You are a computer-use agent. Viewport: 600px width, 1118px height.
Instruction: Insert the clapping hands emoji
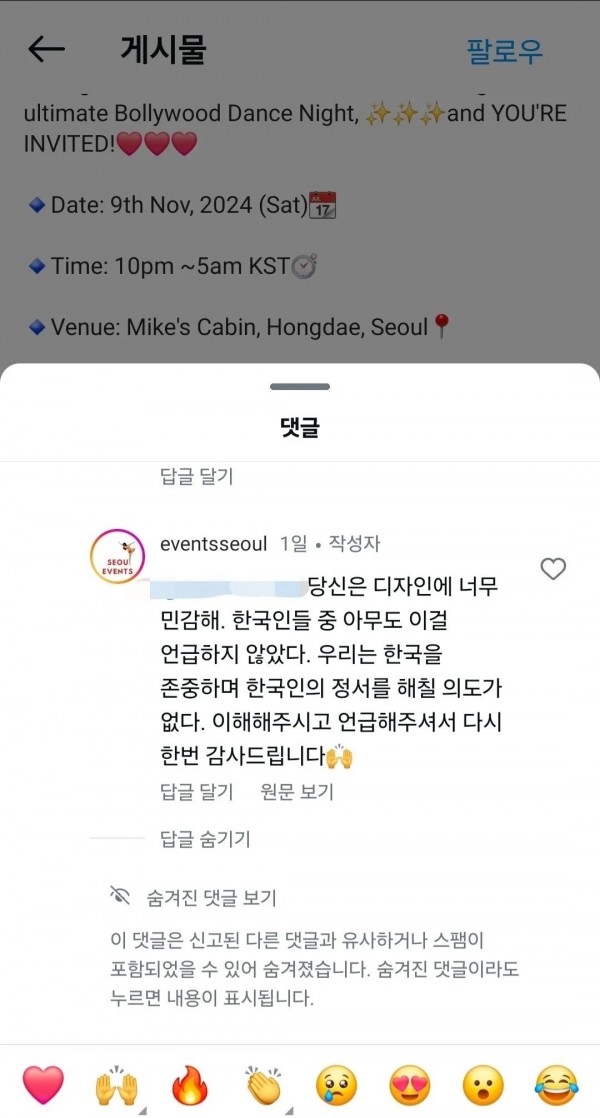click(263, 1085)
